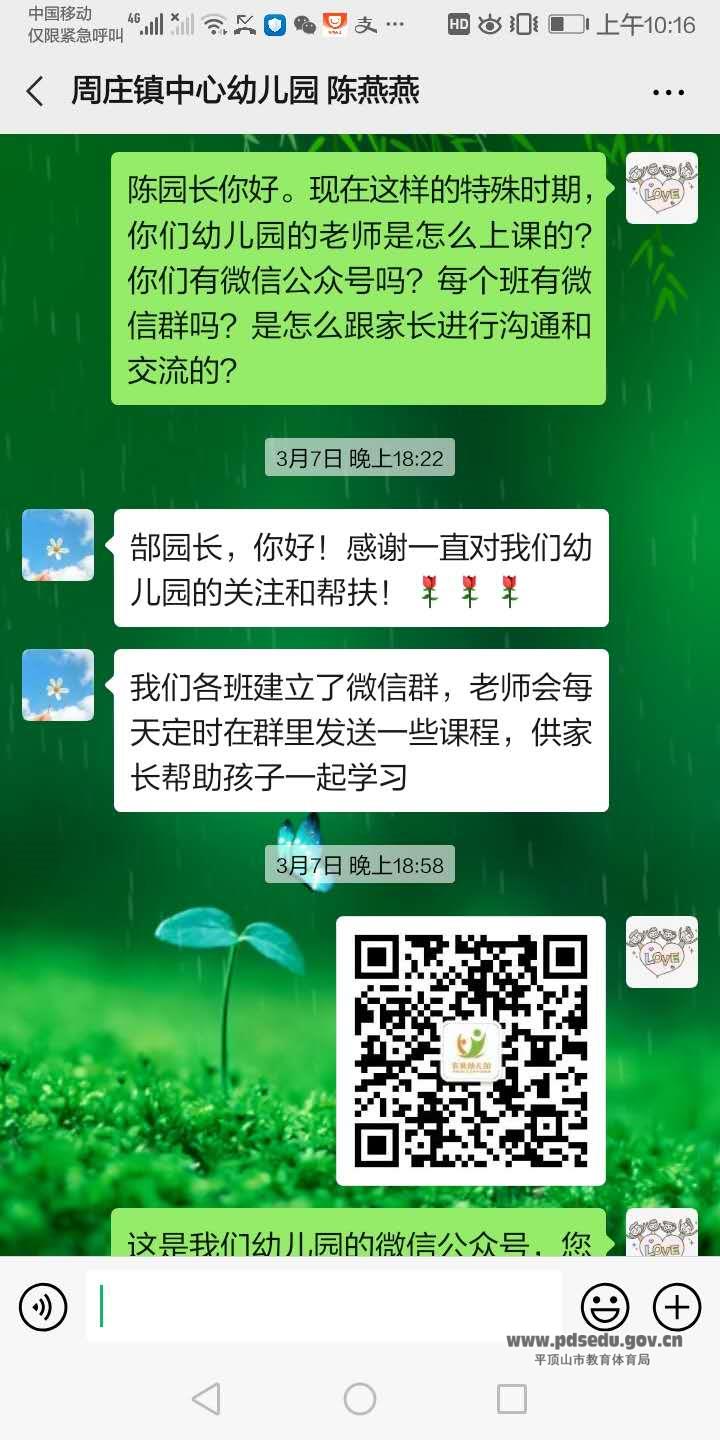Image resolution: width=720 pixels, height=1440 pixels.
Task: Go back from the chat
Action: point(35,92)
